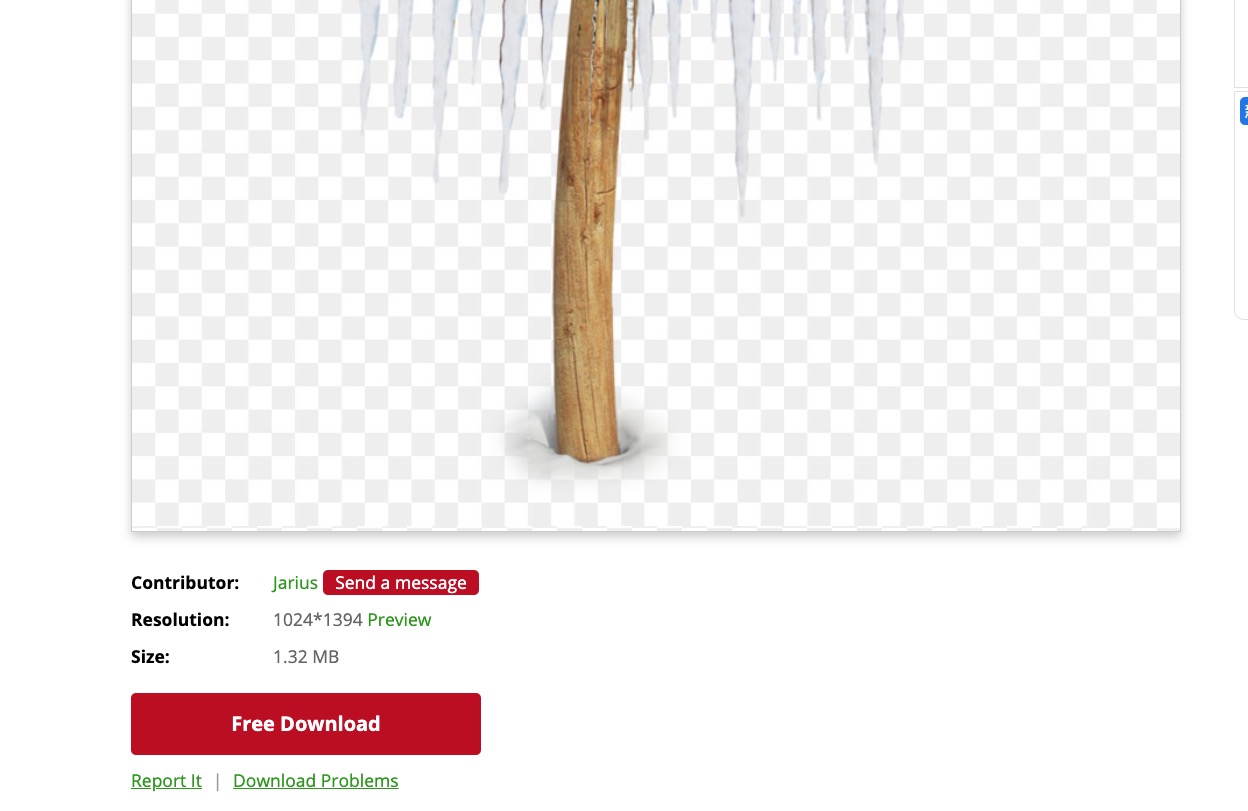
Task: Open the Download Problems link
Action: pos(315,781)
